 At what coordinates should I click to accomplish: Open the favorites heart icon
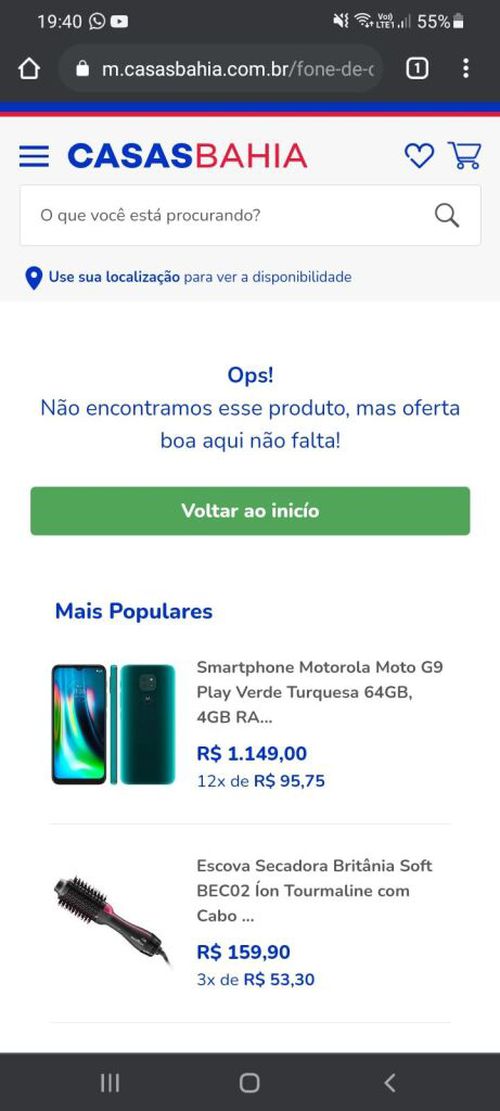pyautogui.click(x=419, y=156)
